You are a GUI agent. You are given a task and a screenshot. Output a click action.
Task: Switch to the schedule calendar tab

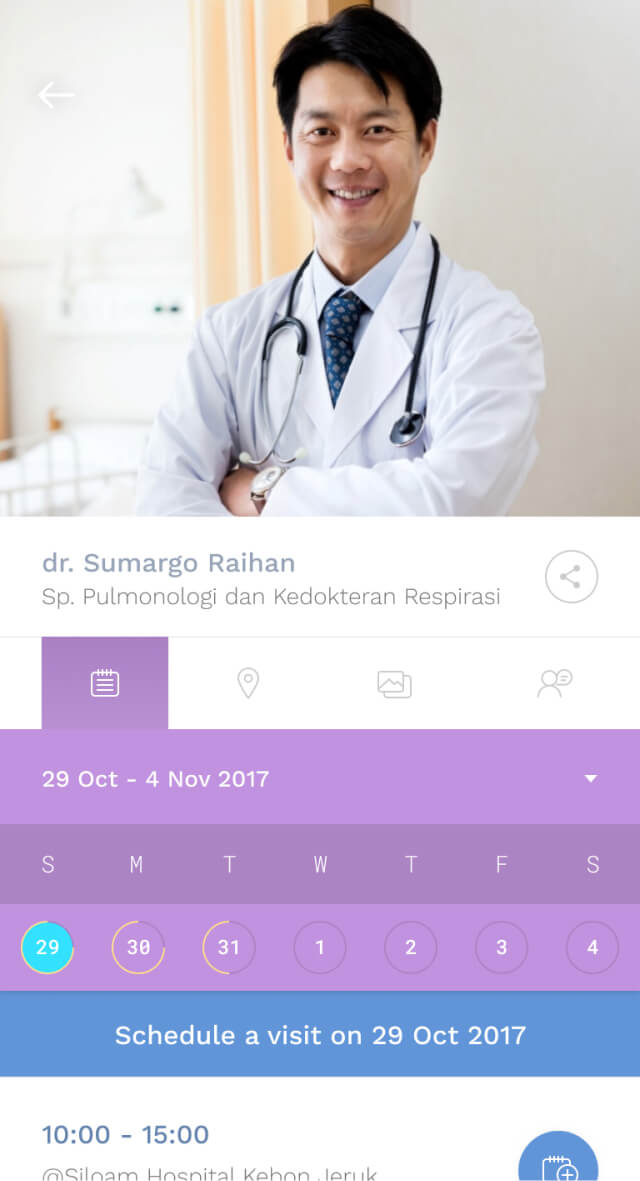105,683
